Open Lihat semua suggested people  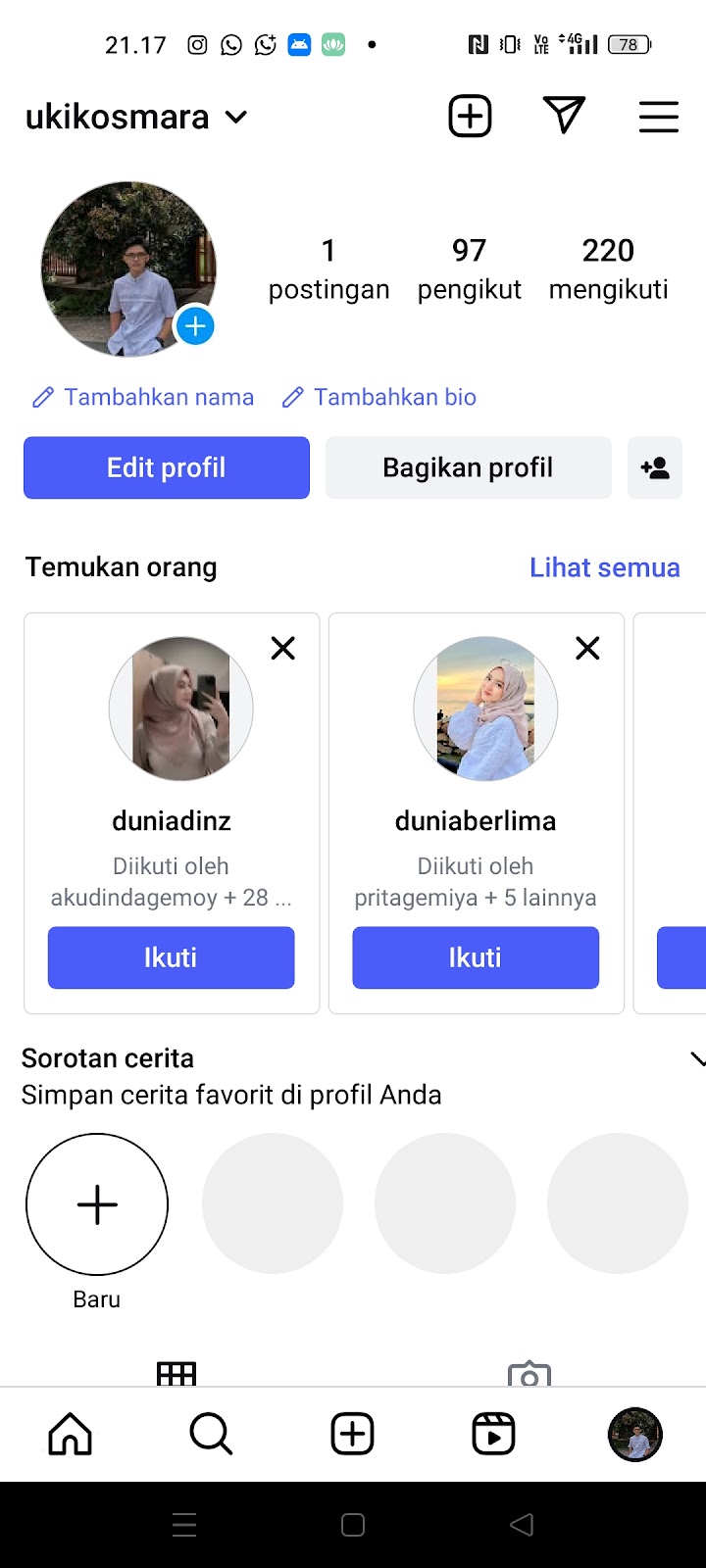click(x=604, y=567)
